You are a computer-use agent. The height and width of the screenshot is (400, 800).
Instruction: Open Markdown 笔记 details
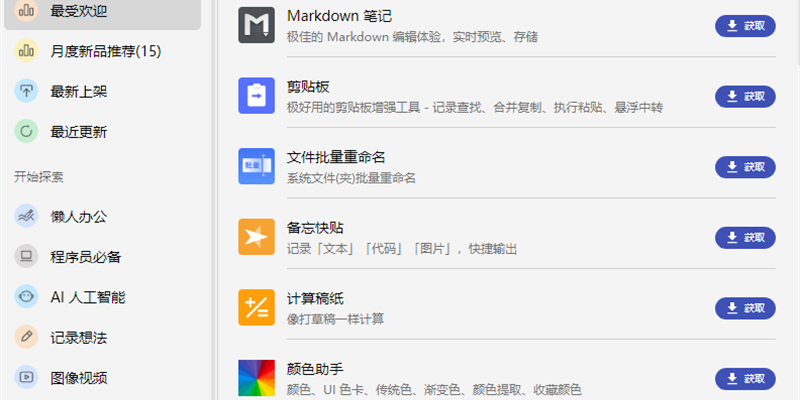coord(339,17)
